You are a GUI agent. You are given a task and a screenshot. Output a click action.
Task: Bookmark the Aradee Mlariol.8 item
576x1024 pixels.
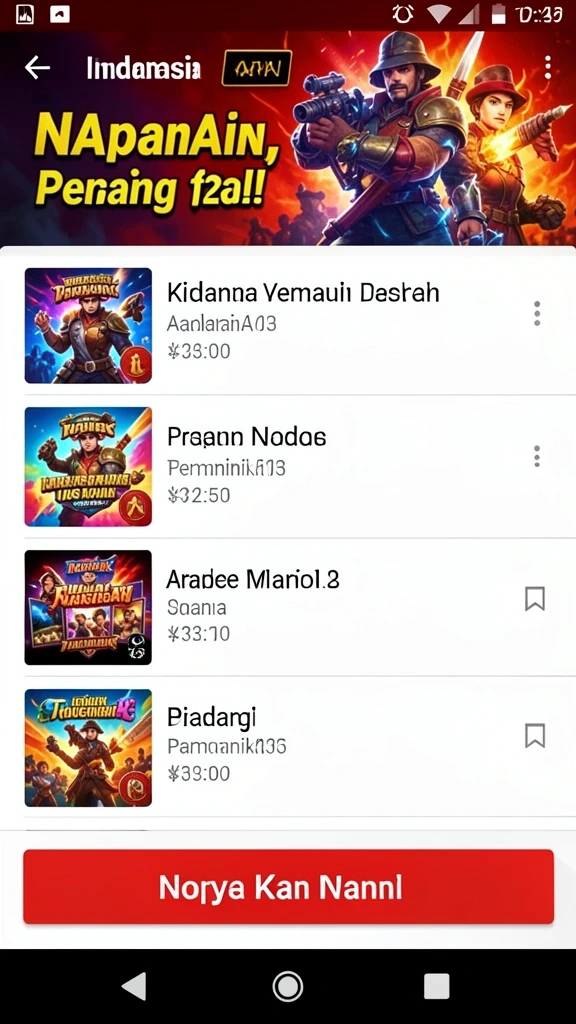[535, 598]
